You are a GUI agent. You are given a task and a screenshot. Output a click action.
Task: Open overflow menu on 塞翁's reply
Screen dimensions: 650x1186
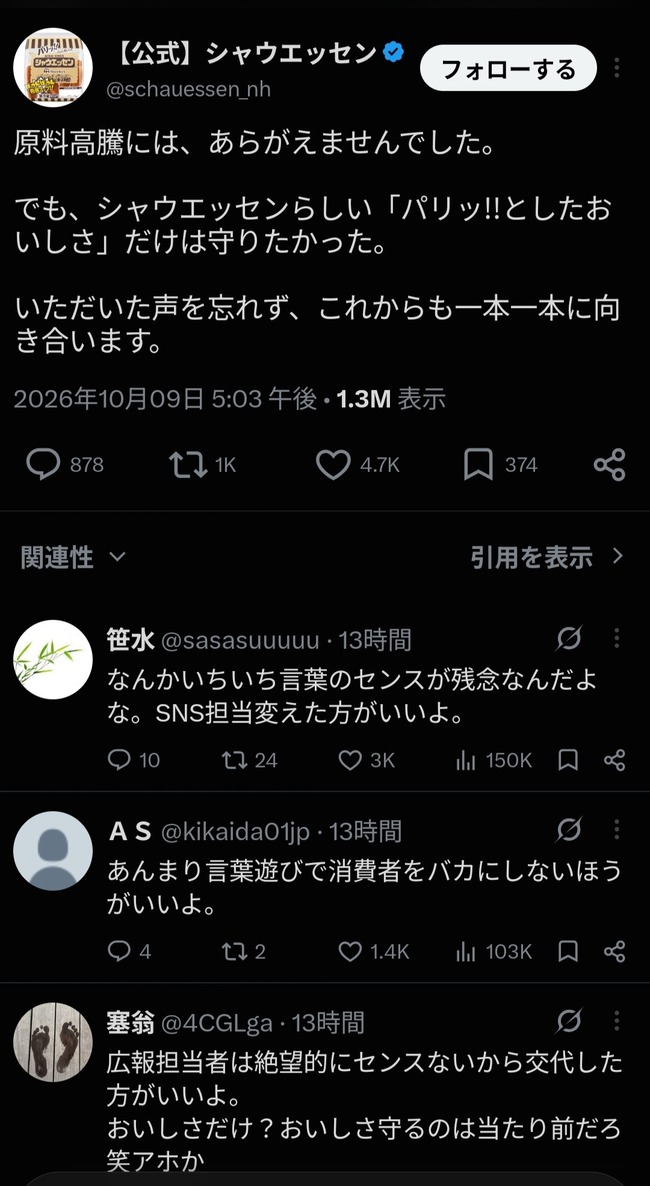click(617, 1022)
